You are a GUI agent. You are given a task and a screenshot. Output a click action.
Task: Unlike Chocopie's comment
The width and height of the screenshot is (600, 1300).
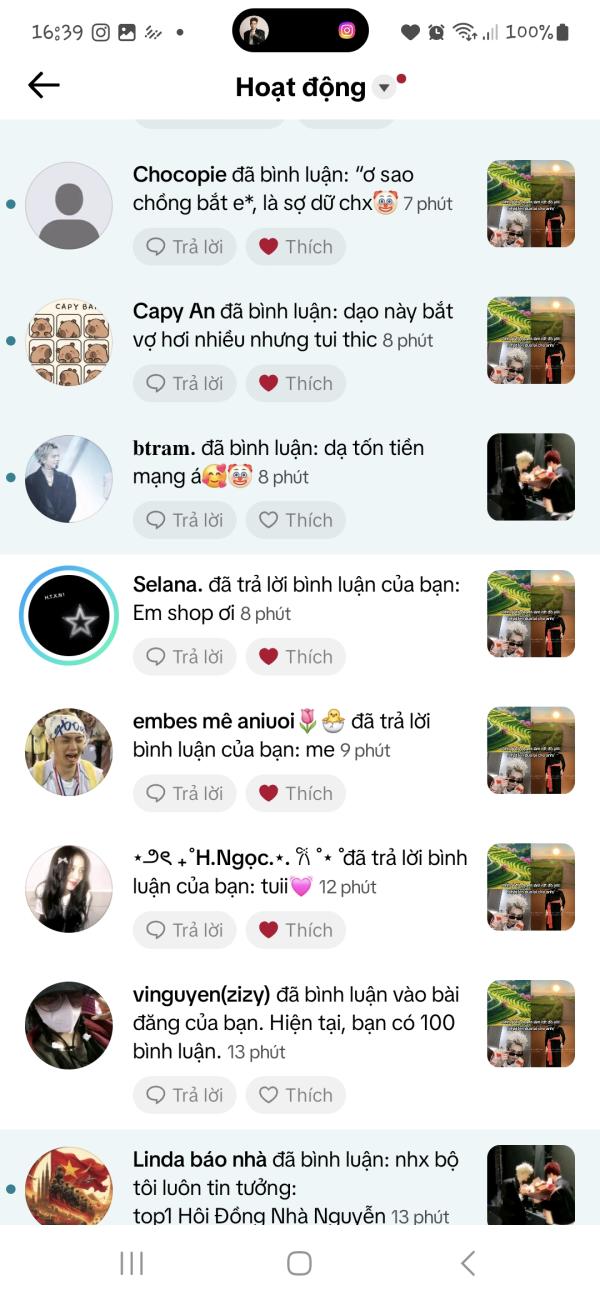click(x=295, y=246)
